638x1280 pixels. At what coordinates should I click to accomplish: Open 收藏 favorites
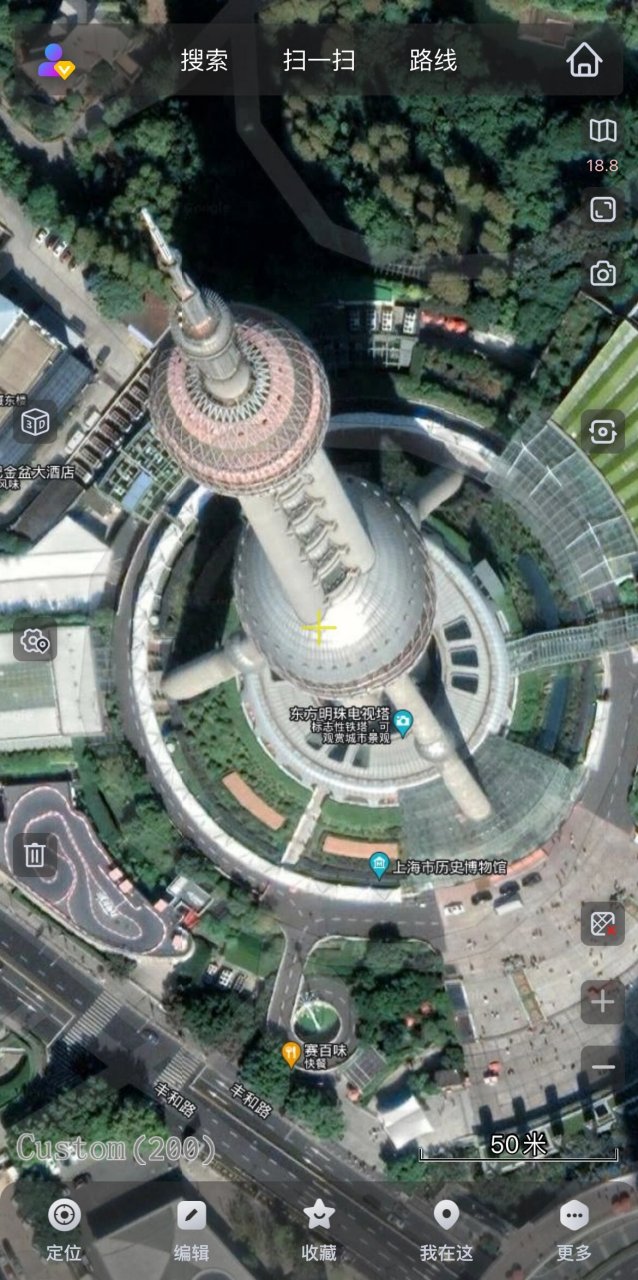[319, 1228]
